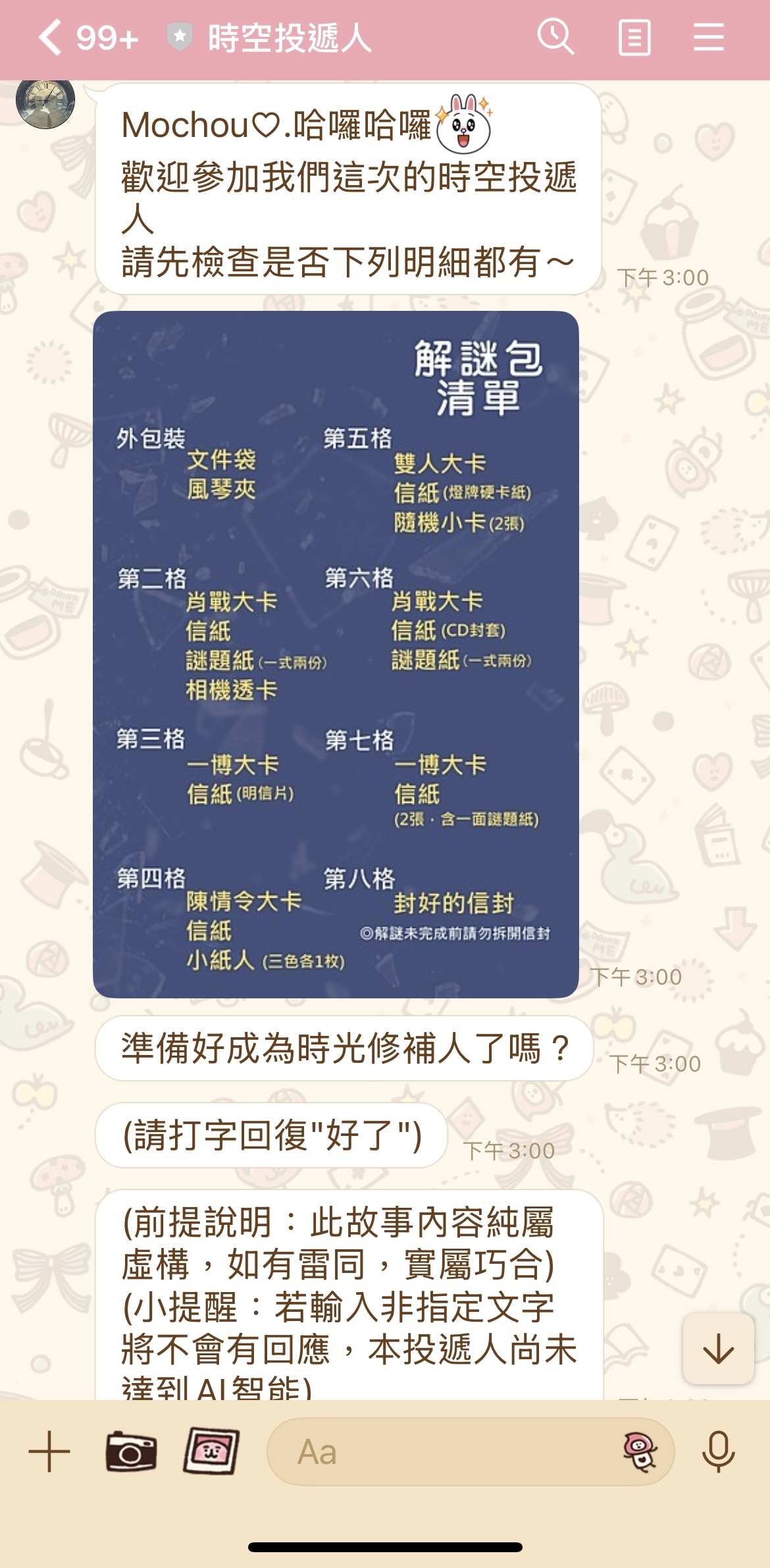Open the sender's profile avatar
This screenshot has height=1568, width=770.
tap(45, 102)
